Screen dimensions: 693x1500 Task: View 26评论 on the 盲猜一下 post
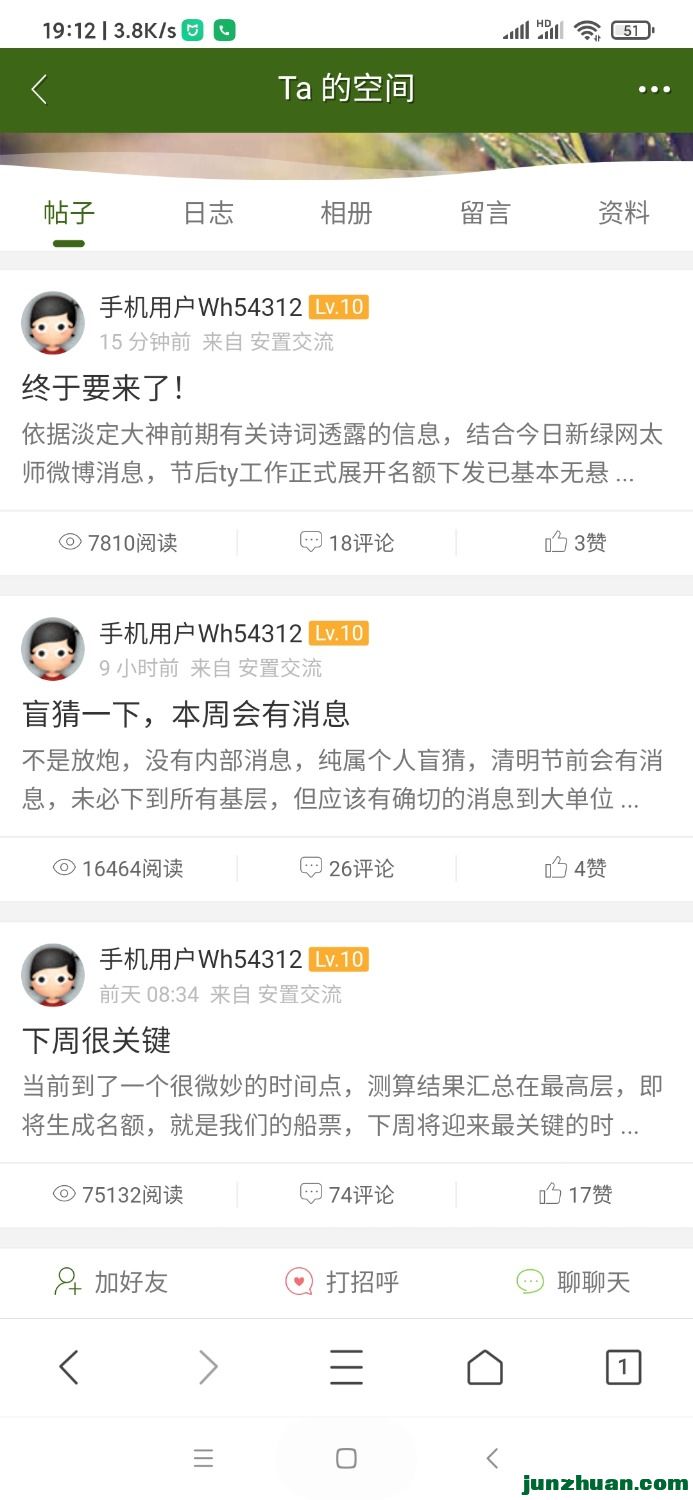[347, 869]
